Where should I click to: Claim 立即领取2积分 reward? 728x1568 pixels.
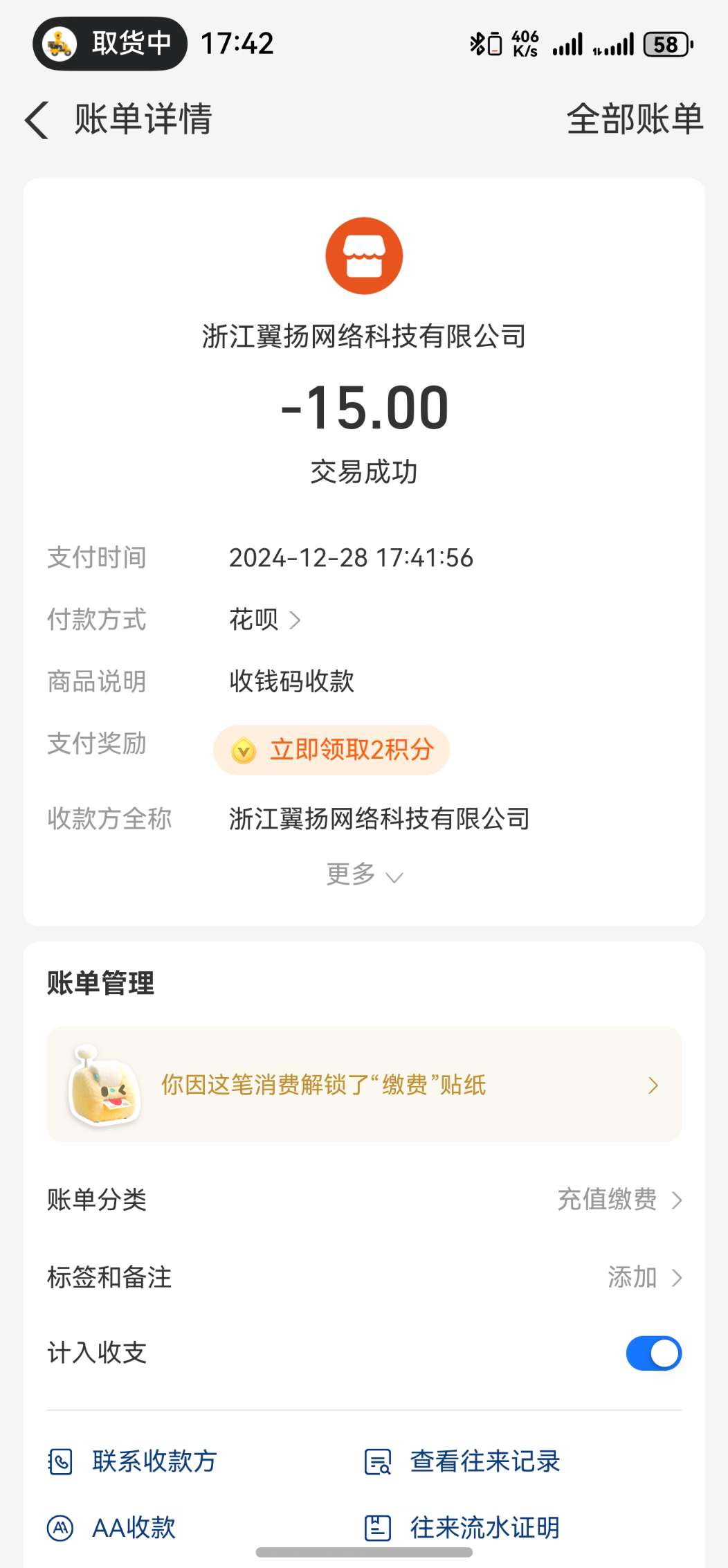[x=331, y=750]
